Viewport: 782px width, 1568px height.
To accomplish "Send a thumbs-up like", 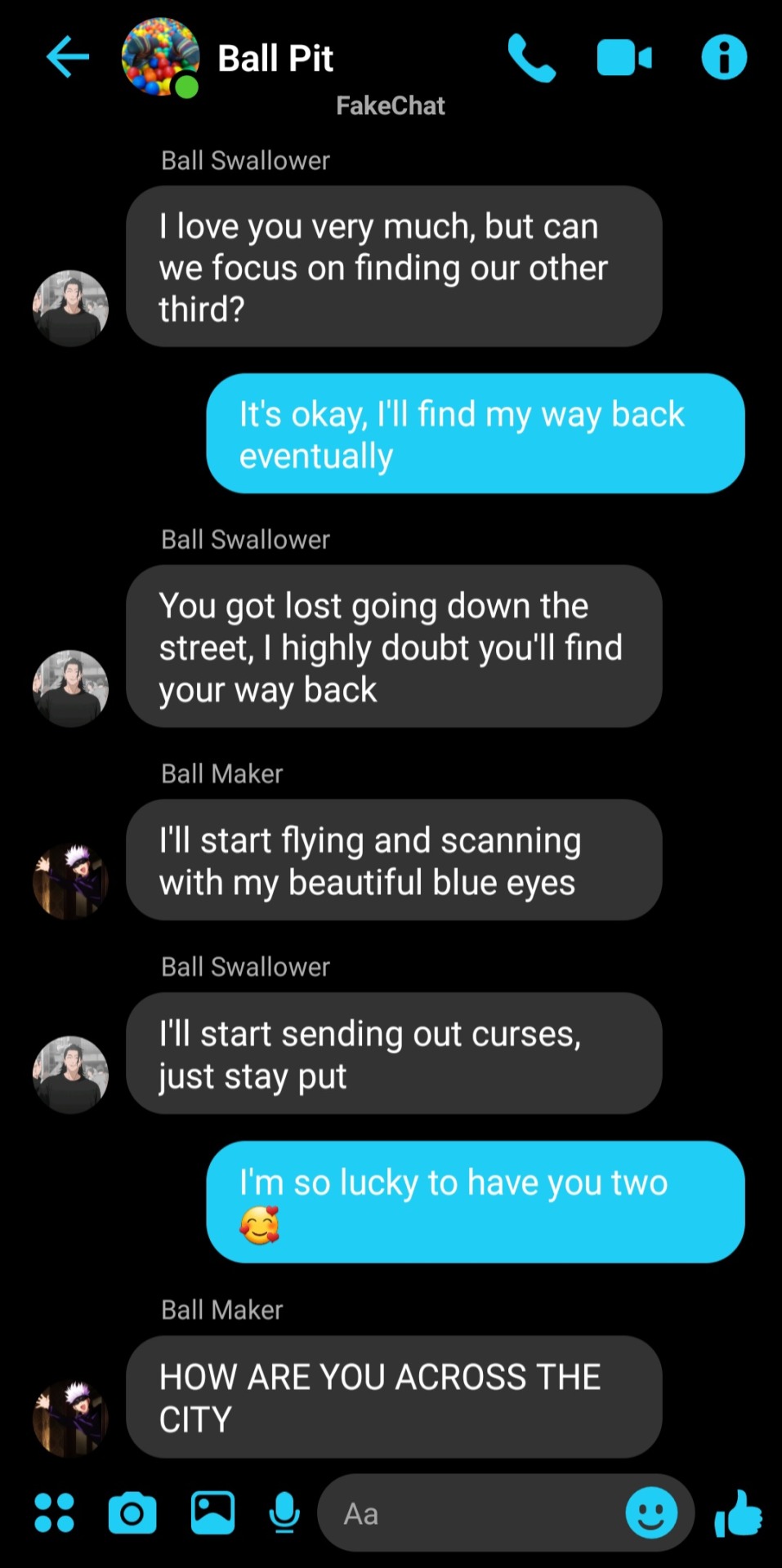I will pyautogui.click(x=738, y=1512).
